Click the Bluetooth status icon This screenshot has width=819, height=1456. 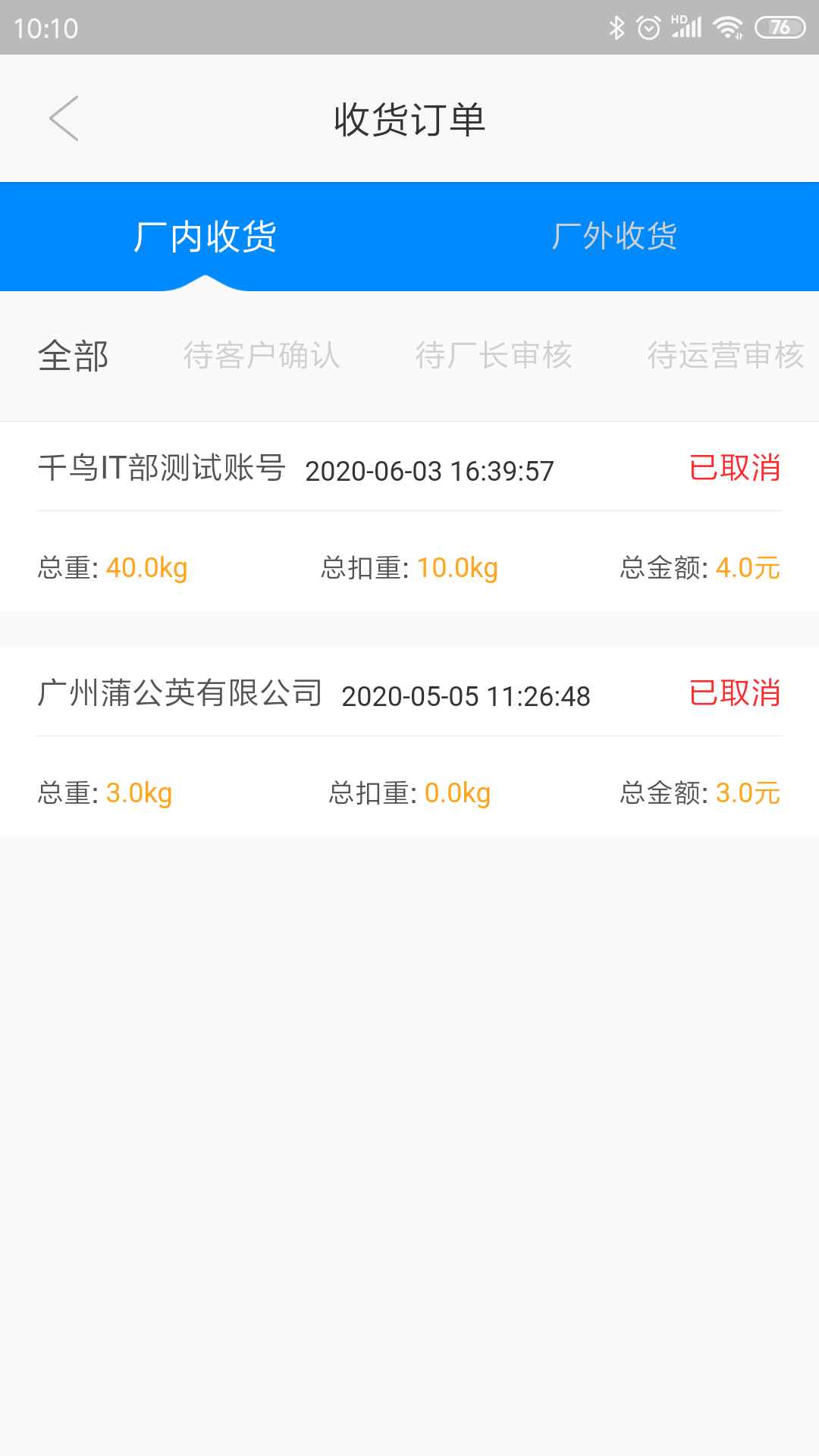pyautogui.click(x=616, y=26)
